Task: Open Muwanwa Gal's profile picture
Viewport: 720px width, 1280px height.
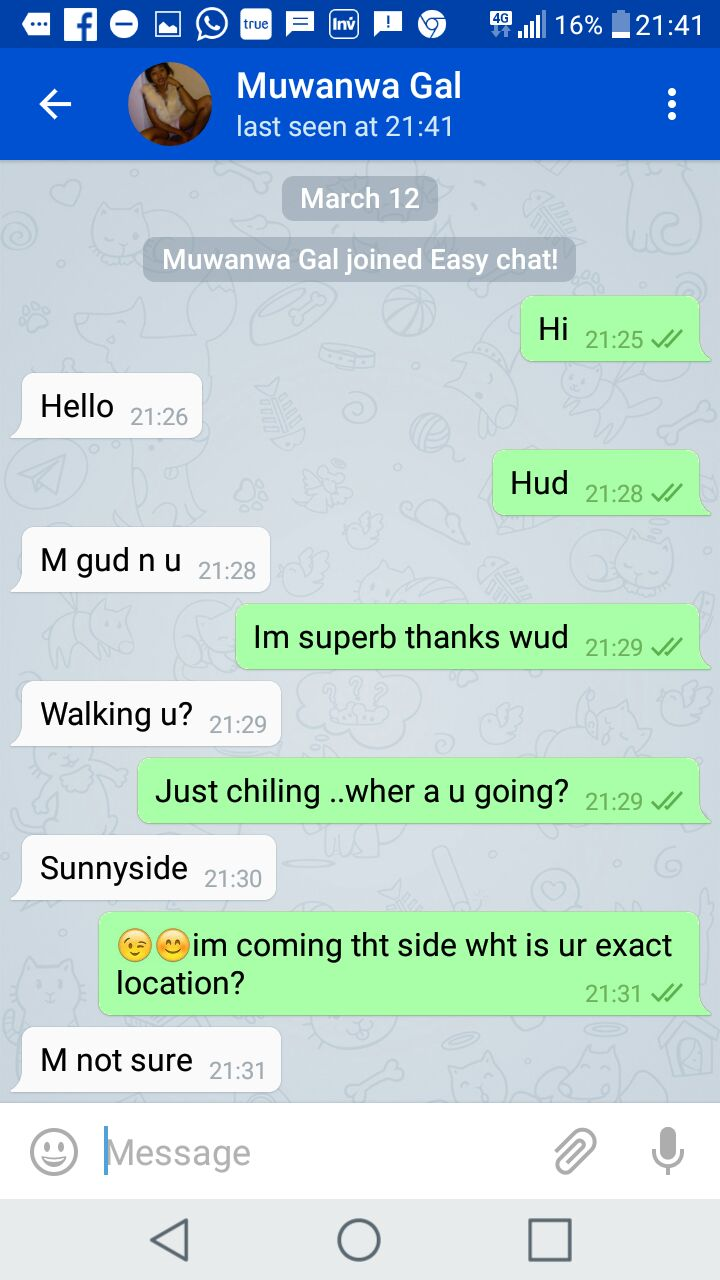Action: 170,104
